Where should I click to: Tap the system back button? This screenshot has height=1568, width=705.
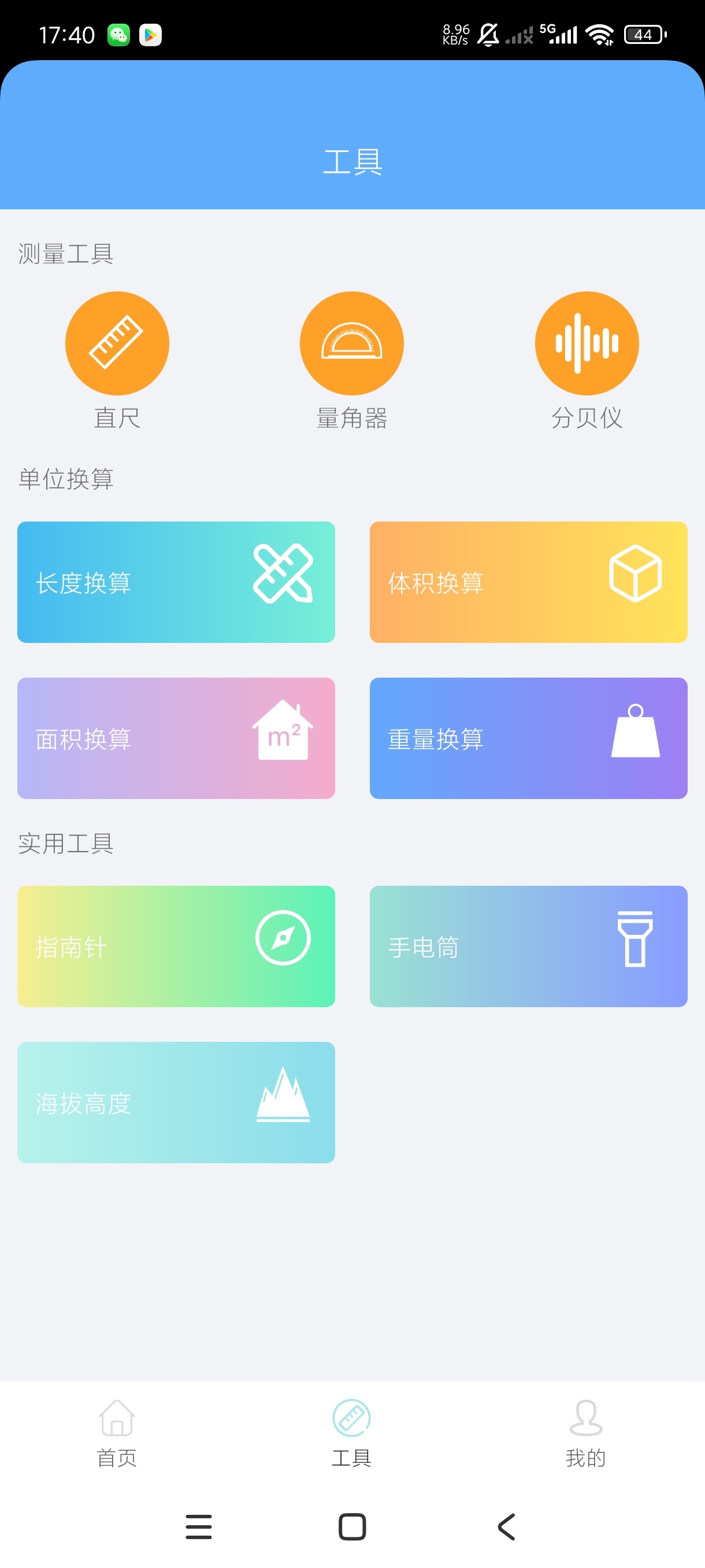coord(506,1526)
